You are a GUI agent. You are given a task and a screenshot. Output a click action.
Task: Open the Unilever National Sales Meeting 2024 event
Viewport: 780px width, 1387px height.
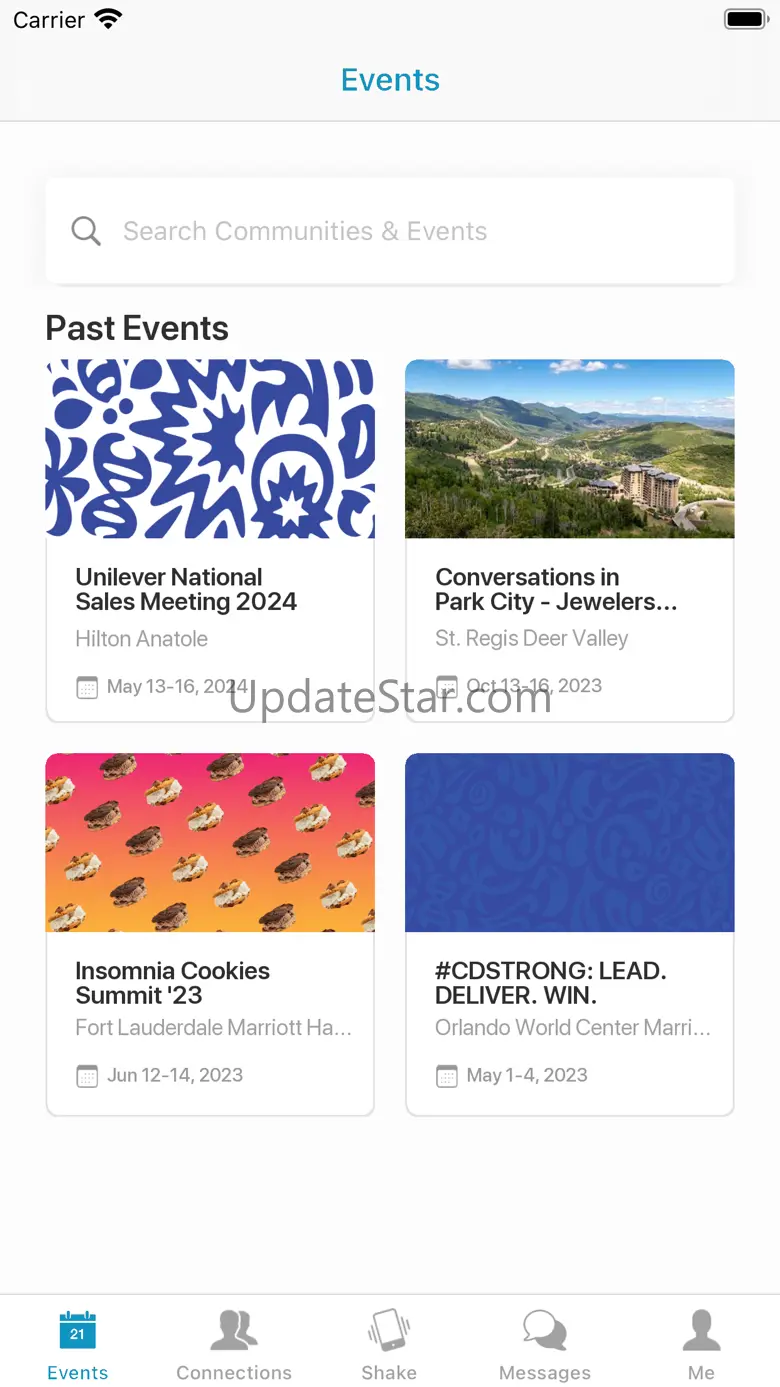point(210,541)
